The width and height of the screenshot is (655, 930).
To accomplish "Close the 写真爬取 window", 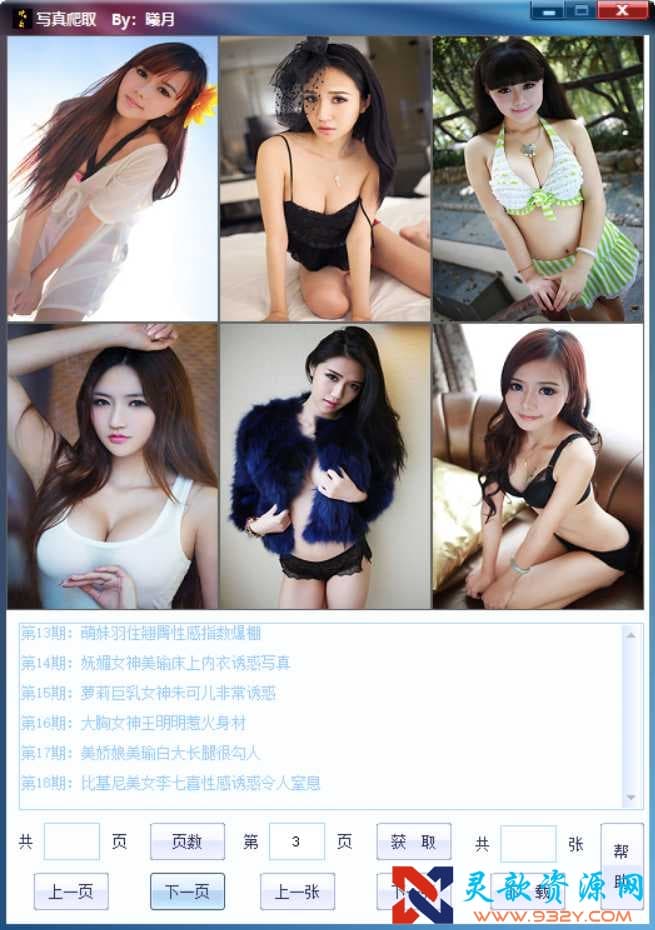I will (621, 10).
